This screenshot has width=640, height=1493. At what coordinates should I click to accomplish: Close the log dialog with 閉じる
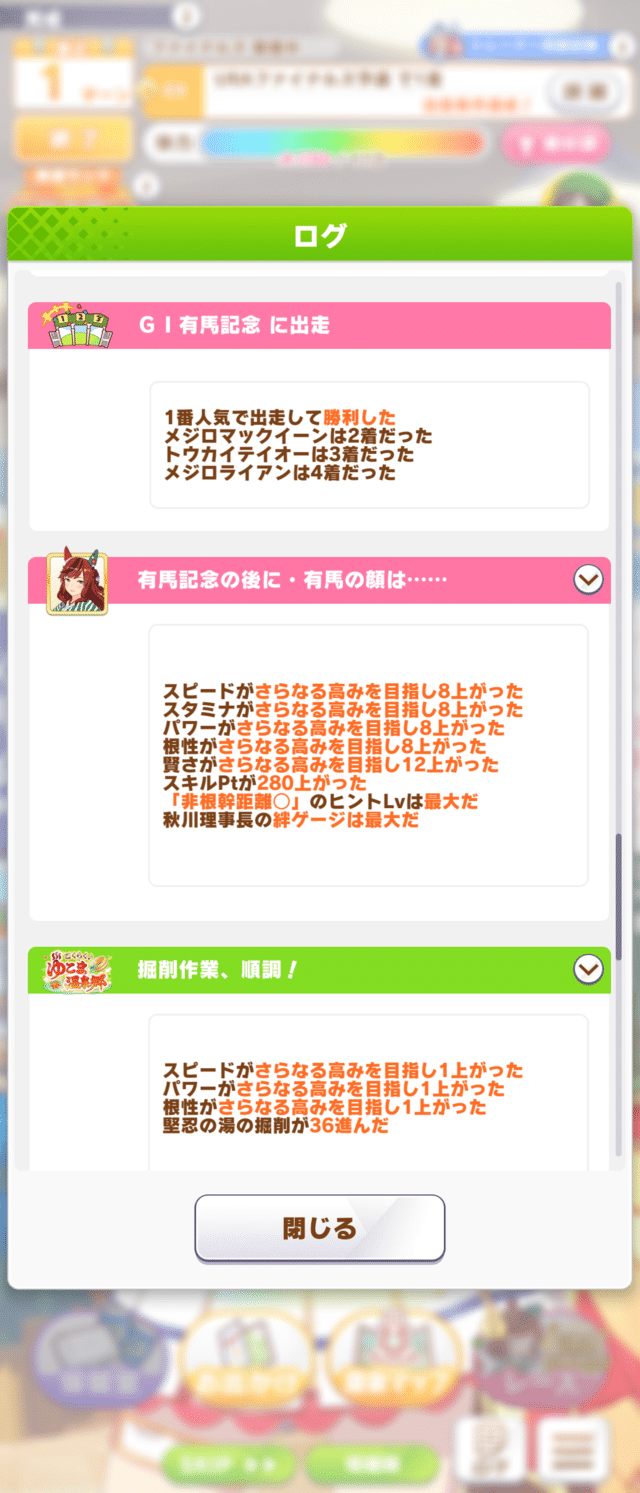point(319,1228)
